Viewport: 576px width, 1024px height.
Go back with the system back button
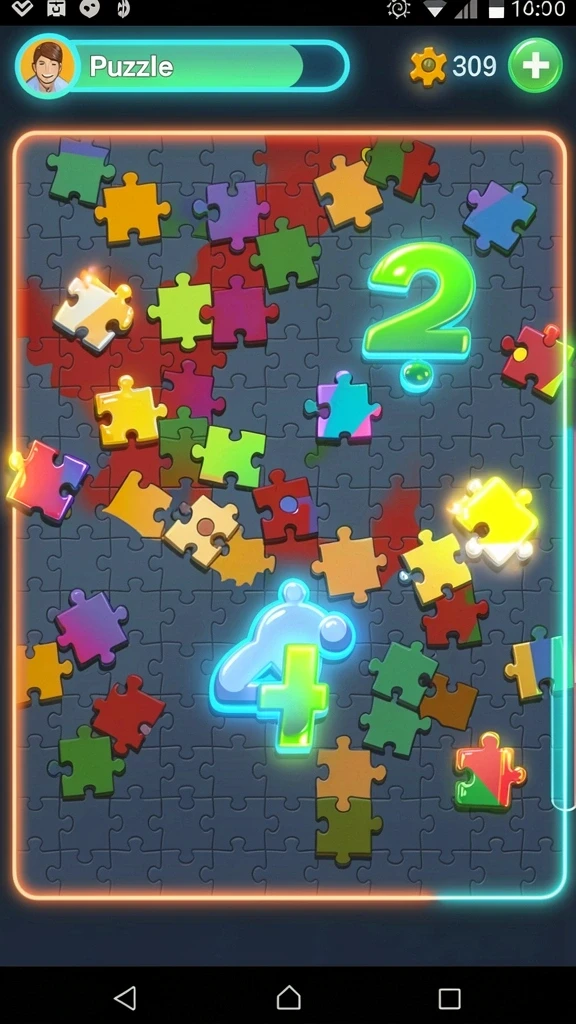click(x=125, y=998)
